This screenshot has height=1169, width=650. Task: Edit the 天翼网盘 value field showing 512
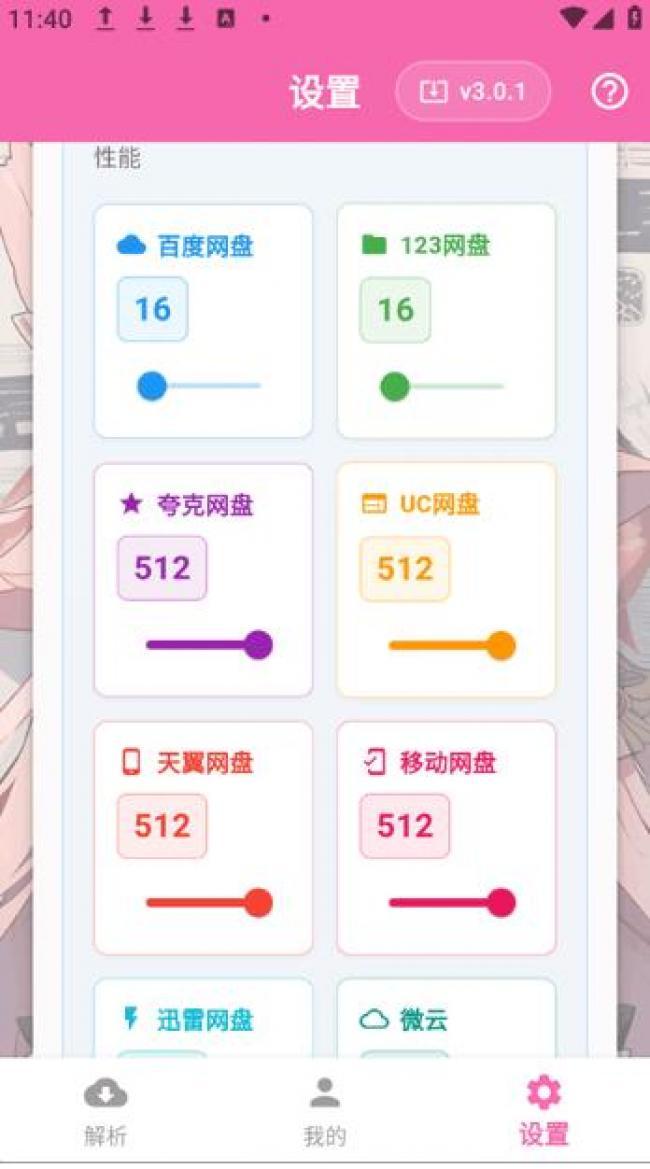[x=162, y=826]
